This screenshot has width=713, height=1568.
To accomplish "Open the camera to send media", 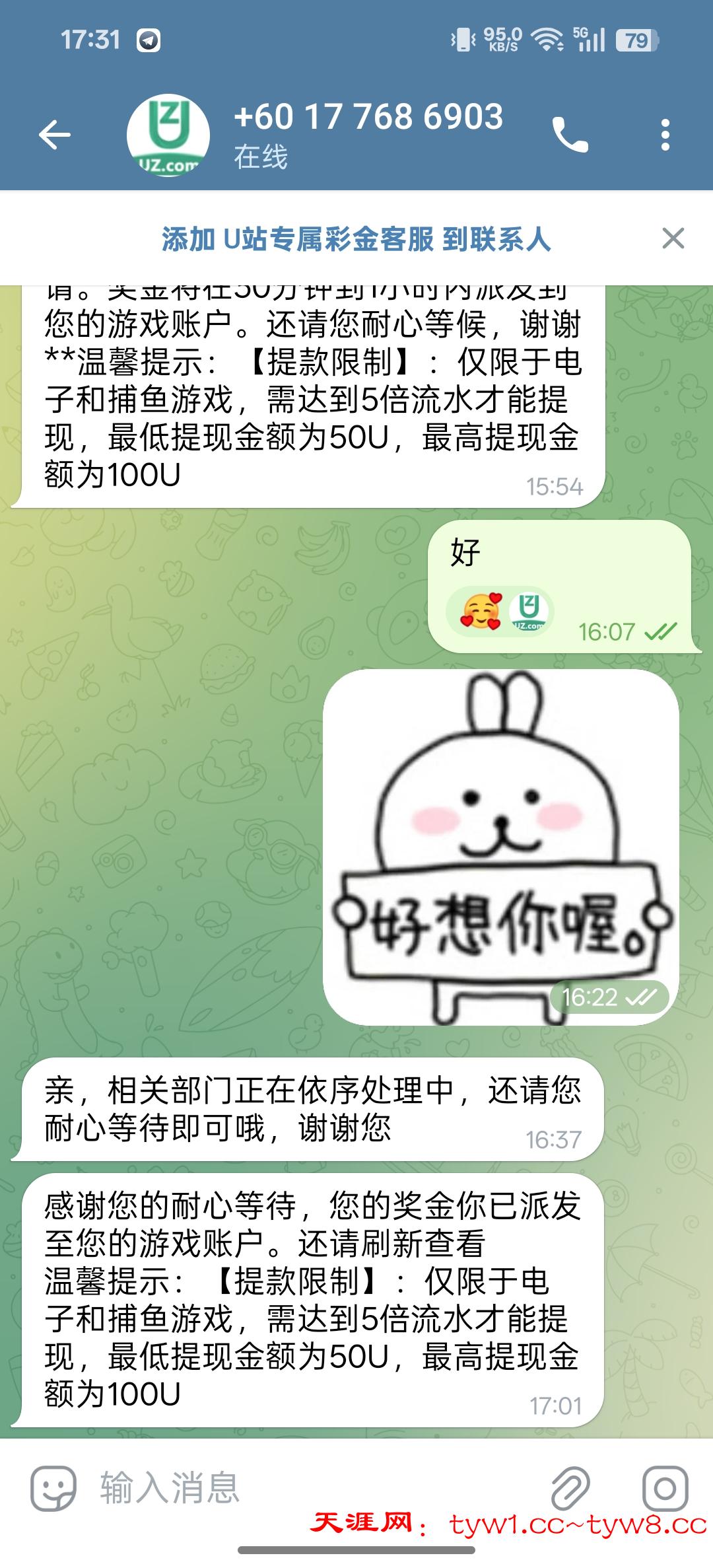I will (x=665, y=1489).
